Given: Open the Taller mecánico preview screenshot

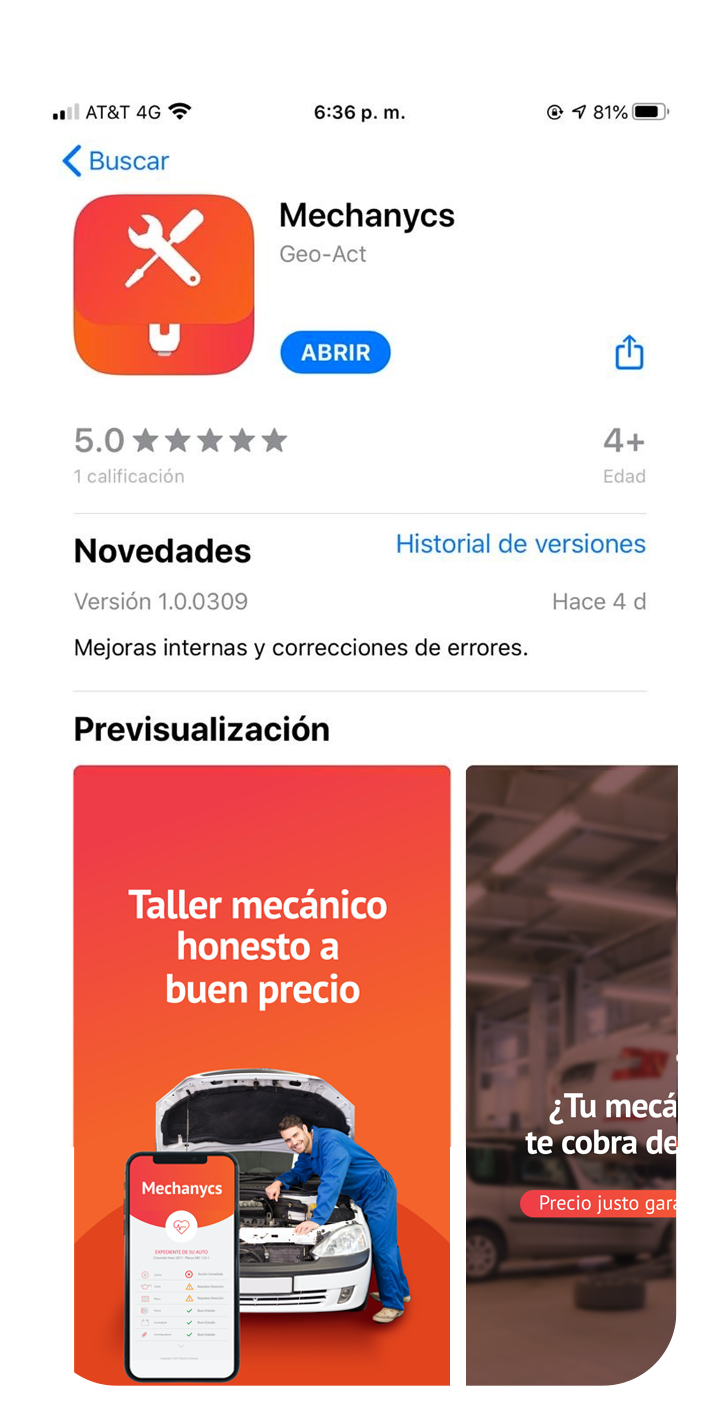Looking at the screenshot, I should click(x=262, y=1075).
